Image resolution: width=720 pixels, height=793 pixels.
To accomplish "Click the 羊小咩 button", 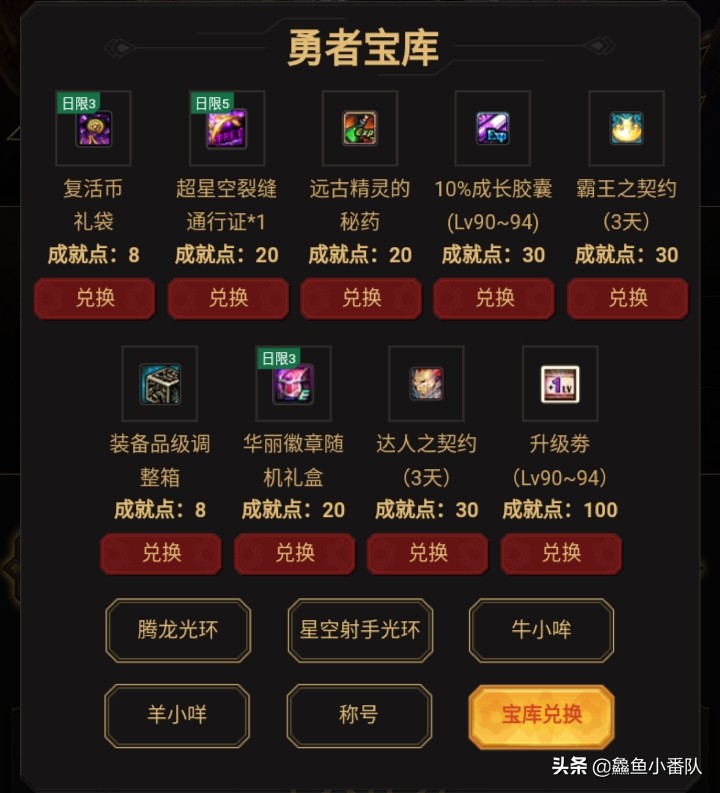I will [177, 716].
